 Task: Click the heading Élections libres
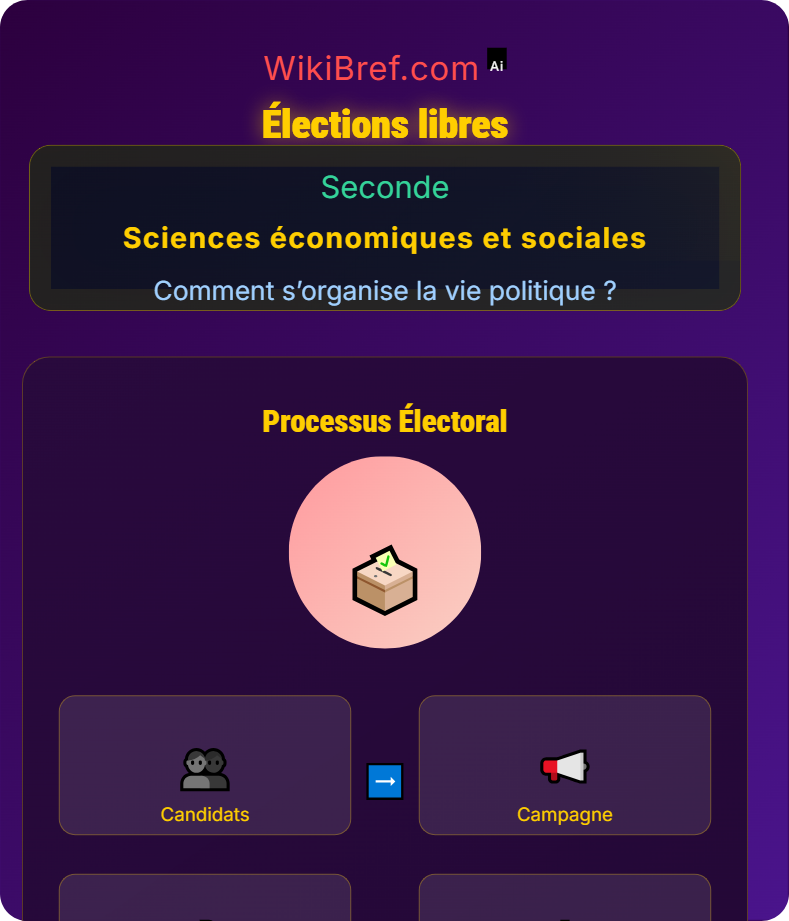[x=385, y=124]
